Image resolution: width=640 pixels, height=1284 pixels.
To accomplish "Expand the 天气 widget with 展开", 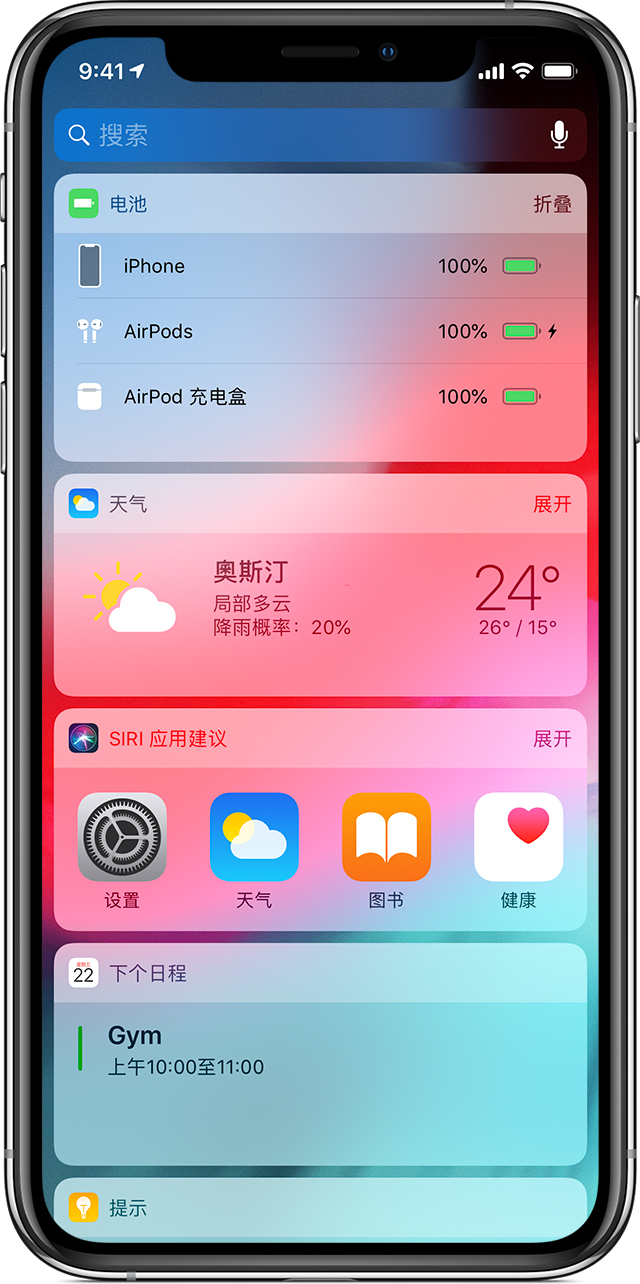I will click(552, 504).
